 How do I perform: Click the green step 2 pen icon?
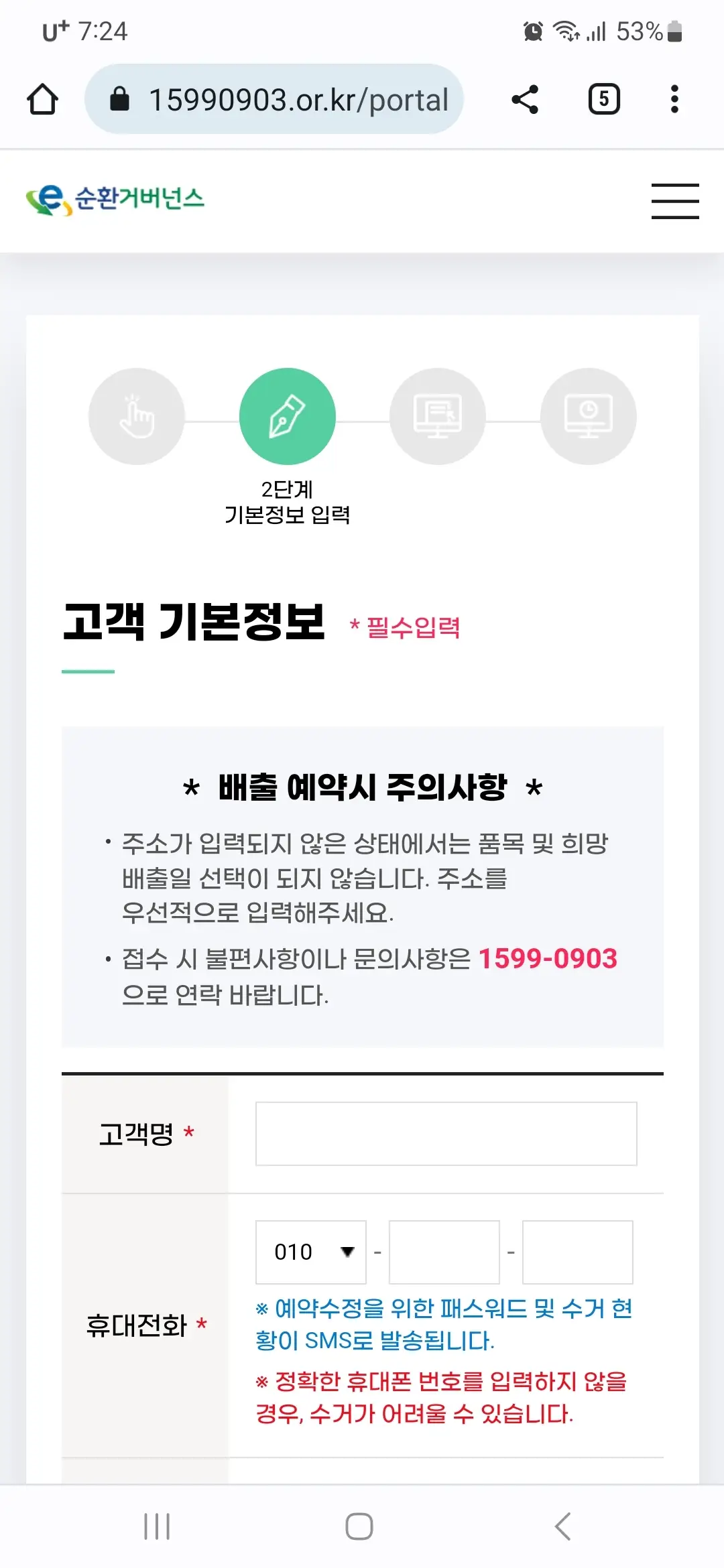287,415
